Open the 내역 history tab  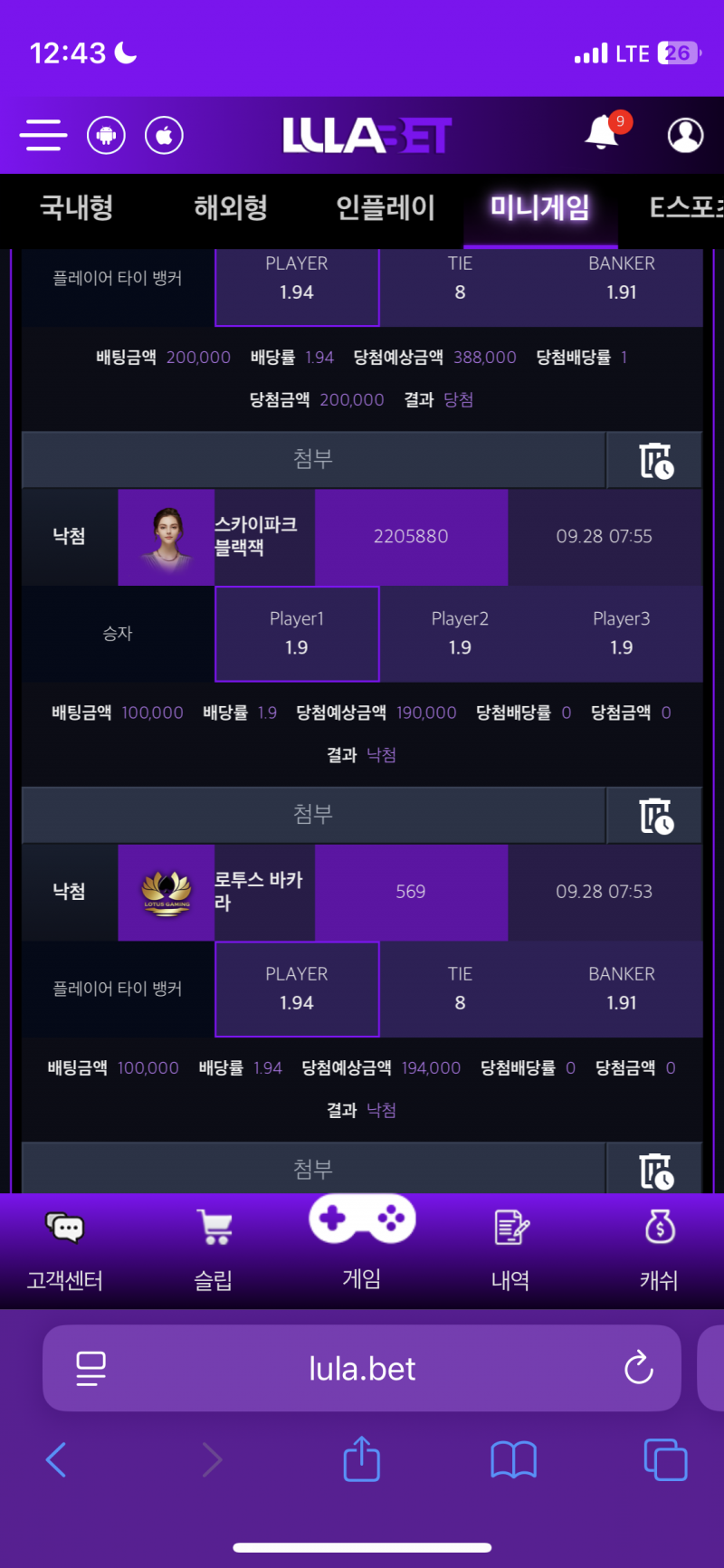tap(510, 1251)
